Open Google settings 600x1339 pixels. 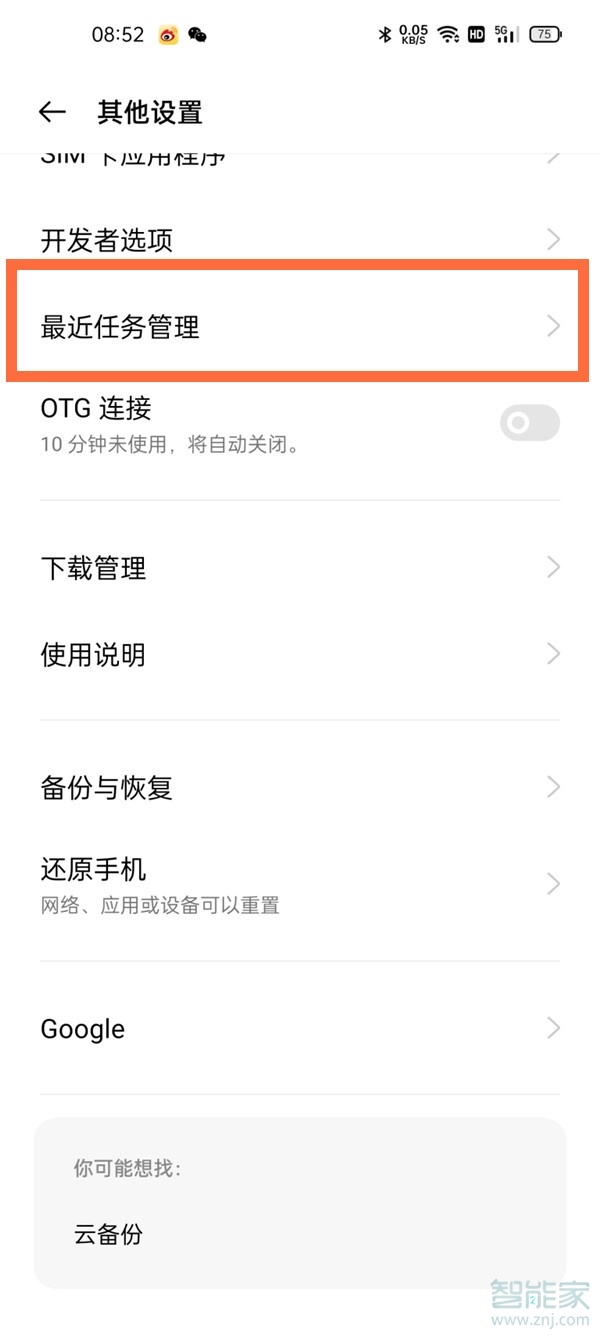click(x=300, y=1028)
